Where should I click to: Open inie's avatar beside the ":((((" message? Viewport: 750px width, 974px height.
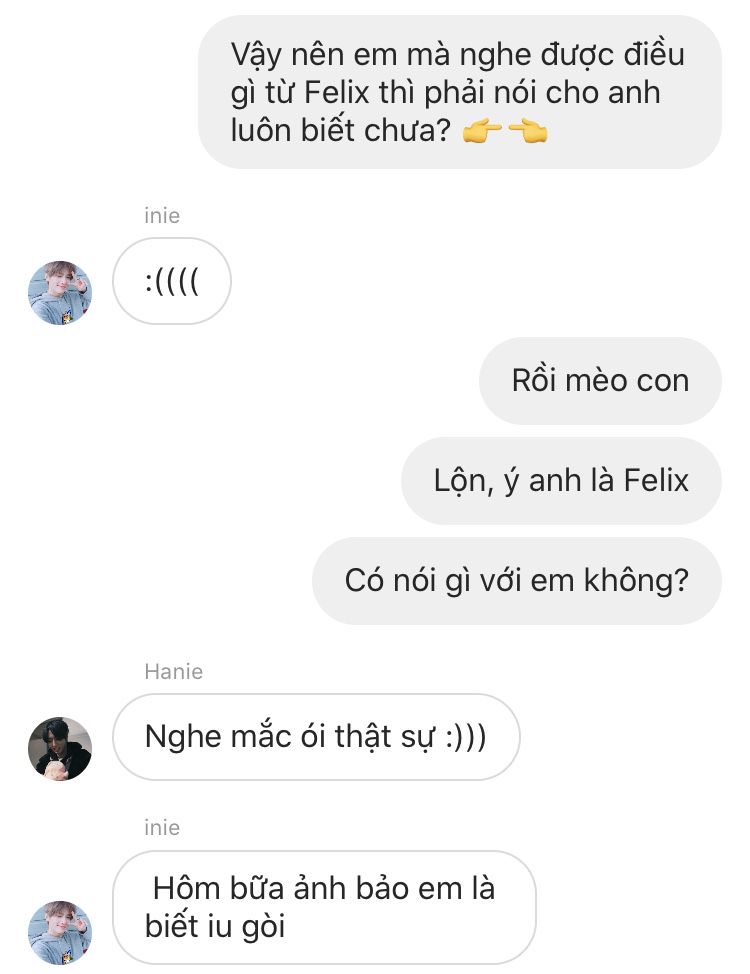click(x=60, y=292)
